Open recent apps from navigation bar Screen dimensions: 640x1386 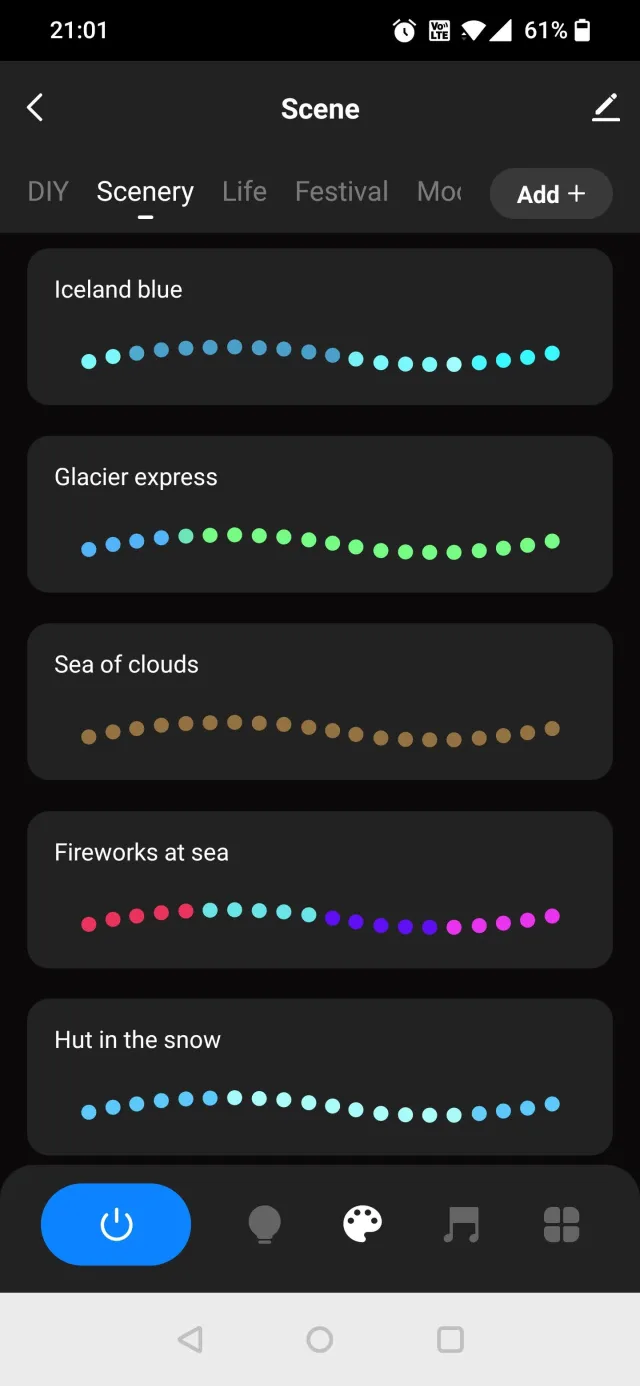(x=450, y=1339)
